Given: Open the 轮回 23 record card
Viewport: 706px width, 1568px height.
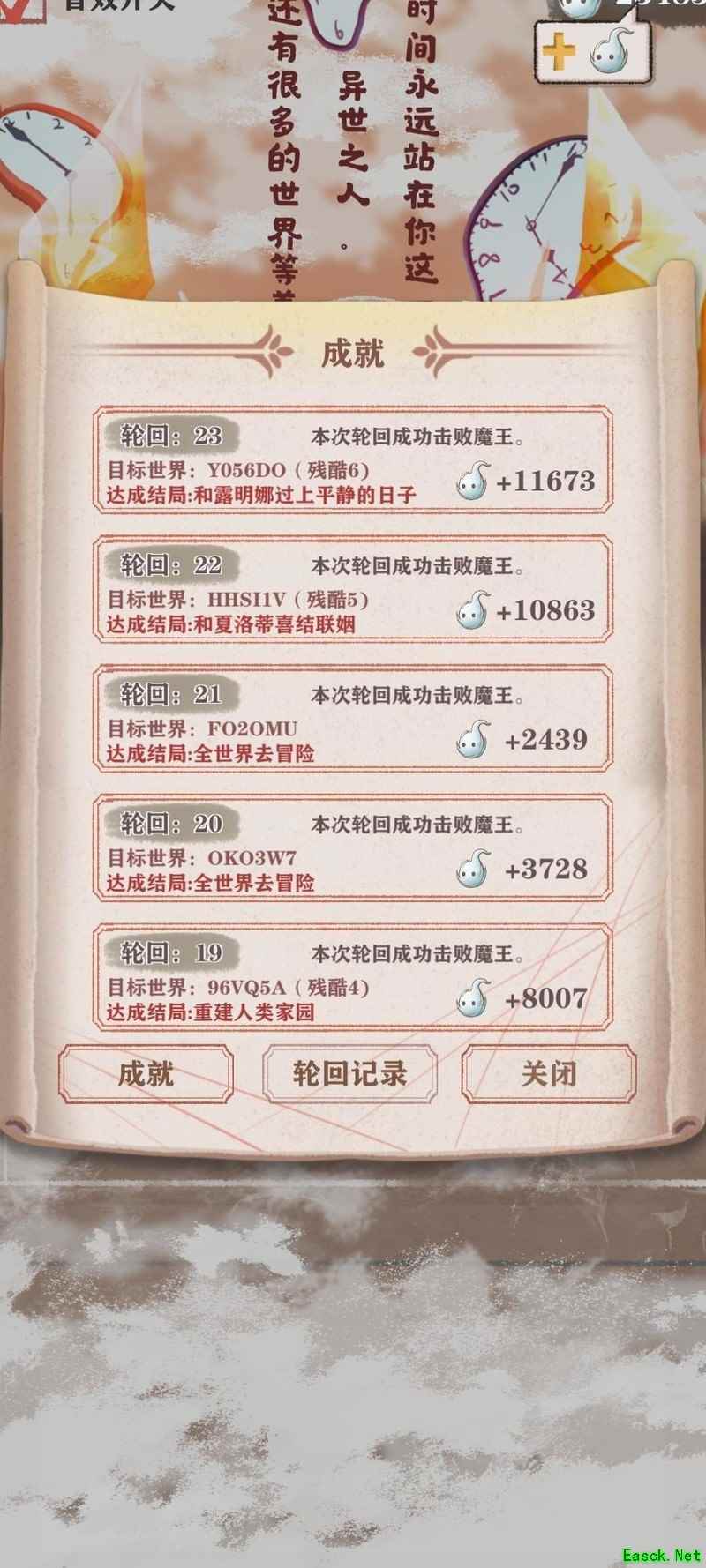Looking at the screenshot, I should (x=352, y=459).
